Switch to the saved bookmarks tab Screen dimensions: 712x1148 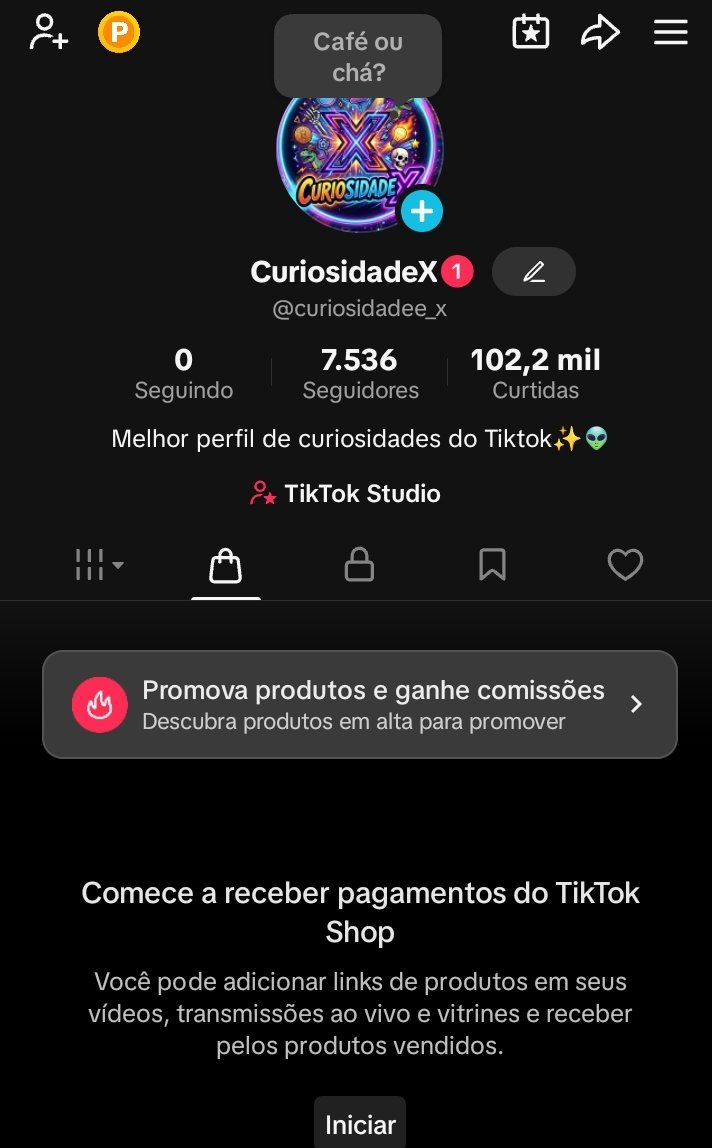point(492,566)
